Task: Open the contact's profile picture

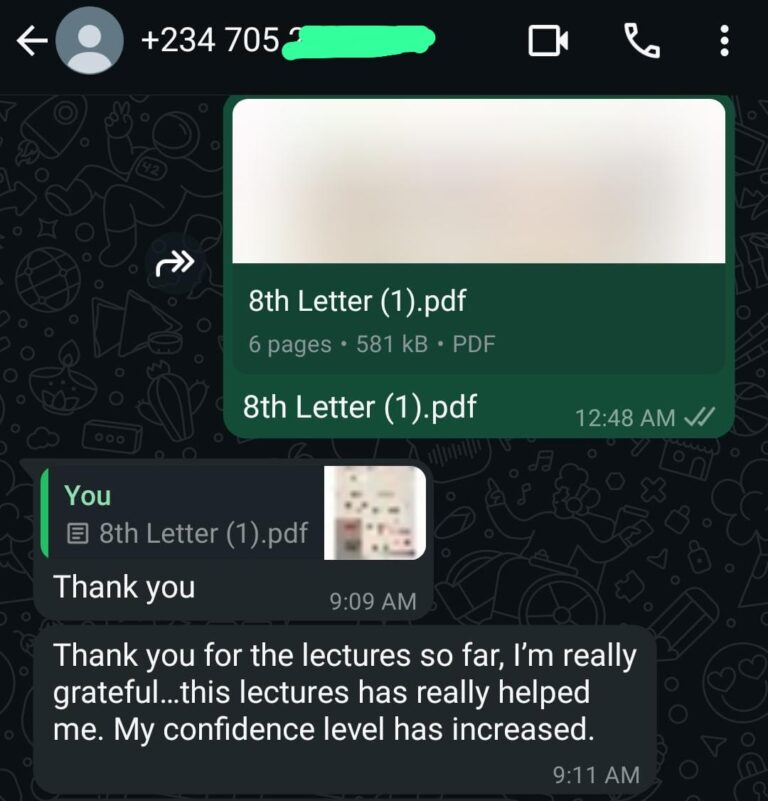Action: (89, 42)
